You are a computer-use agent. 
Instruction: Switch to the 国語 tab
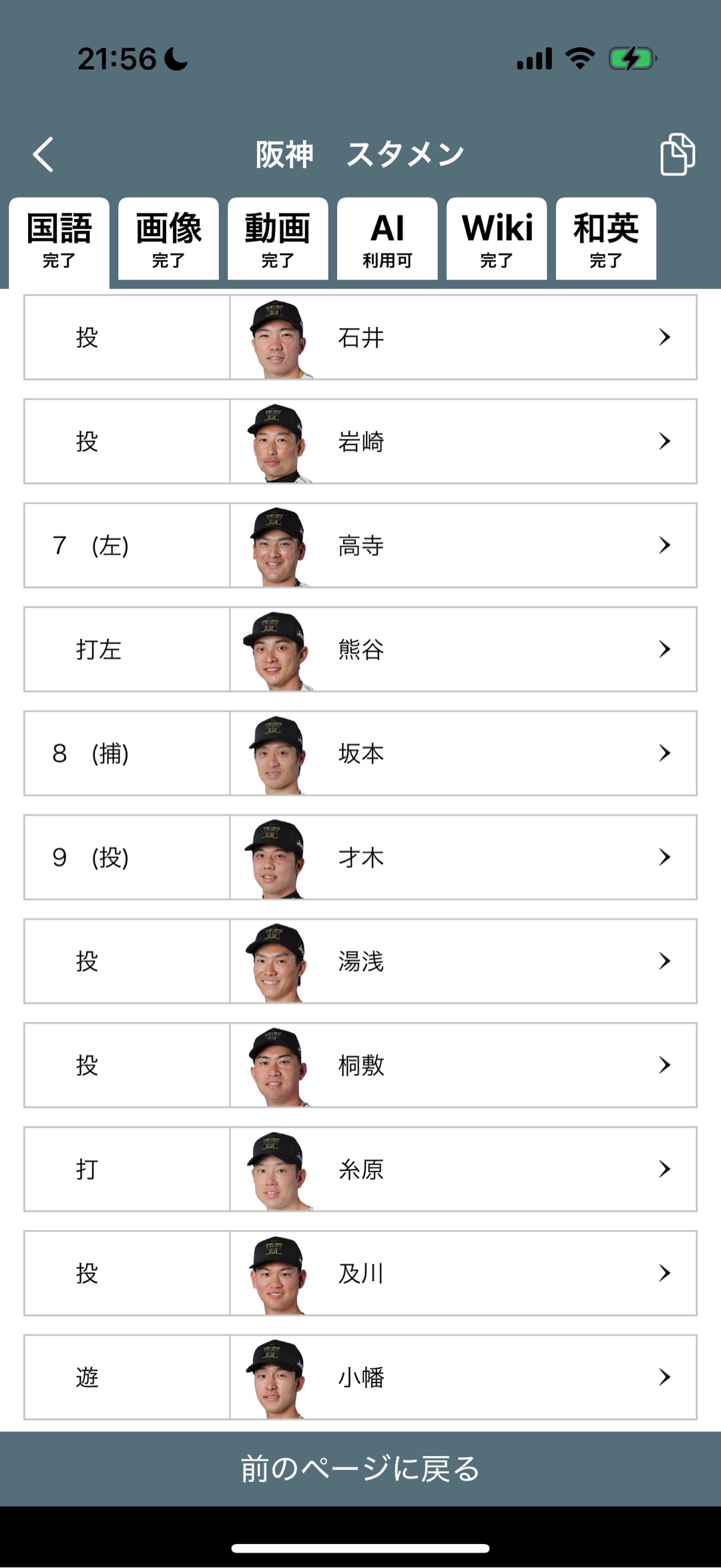(59, 239)
